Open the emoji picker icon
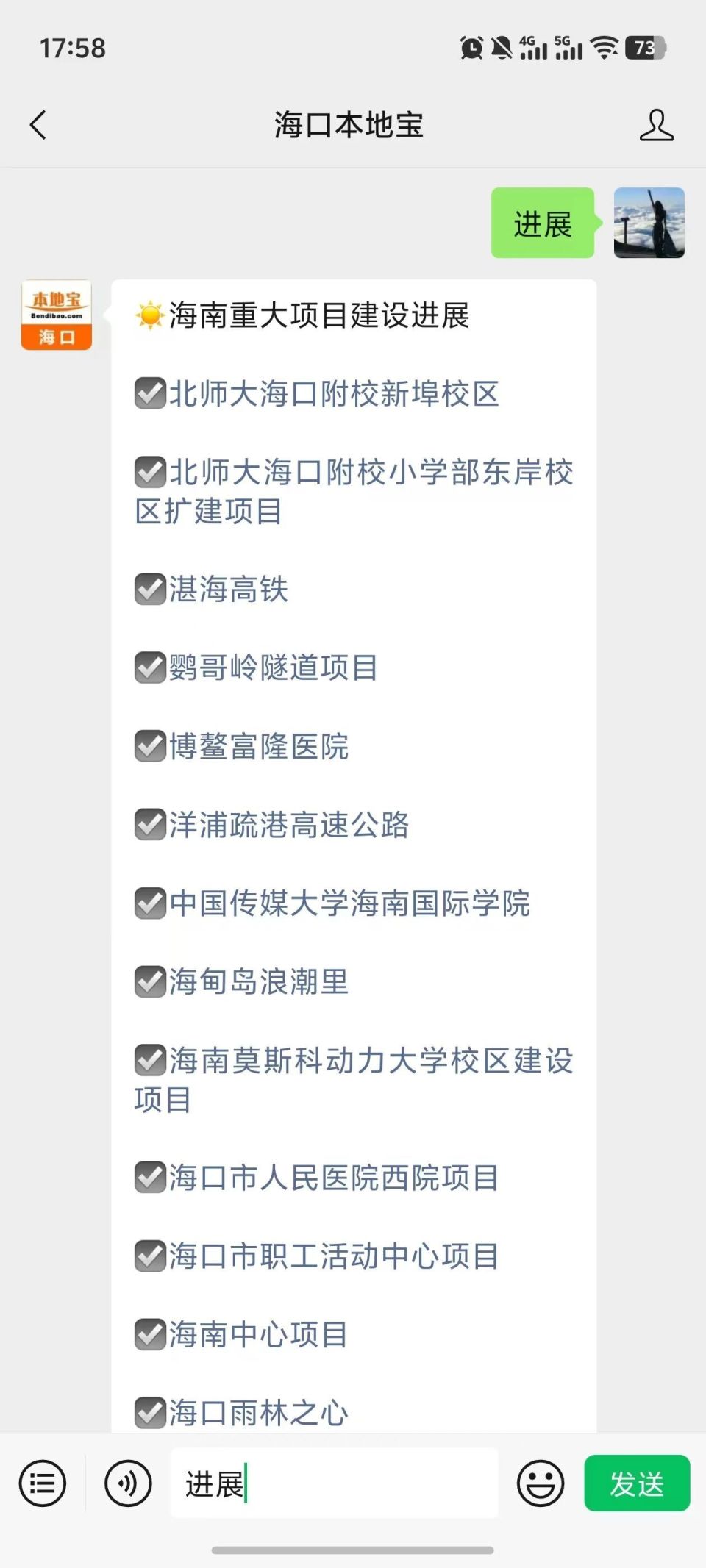The image size is (706, 1568). [x=541, y=1482]
